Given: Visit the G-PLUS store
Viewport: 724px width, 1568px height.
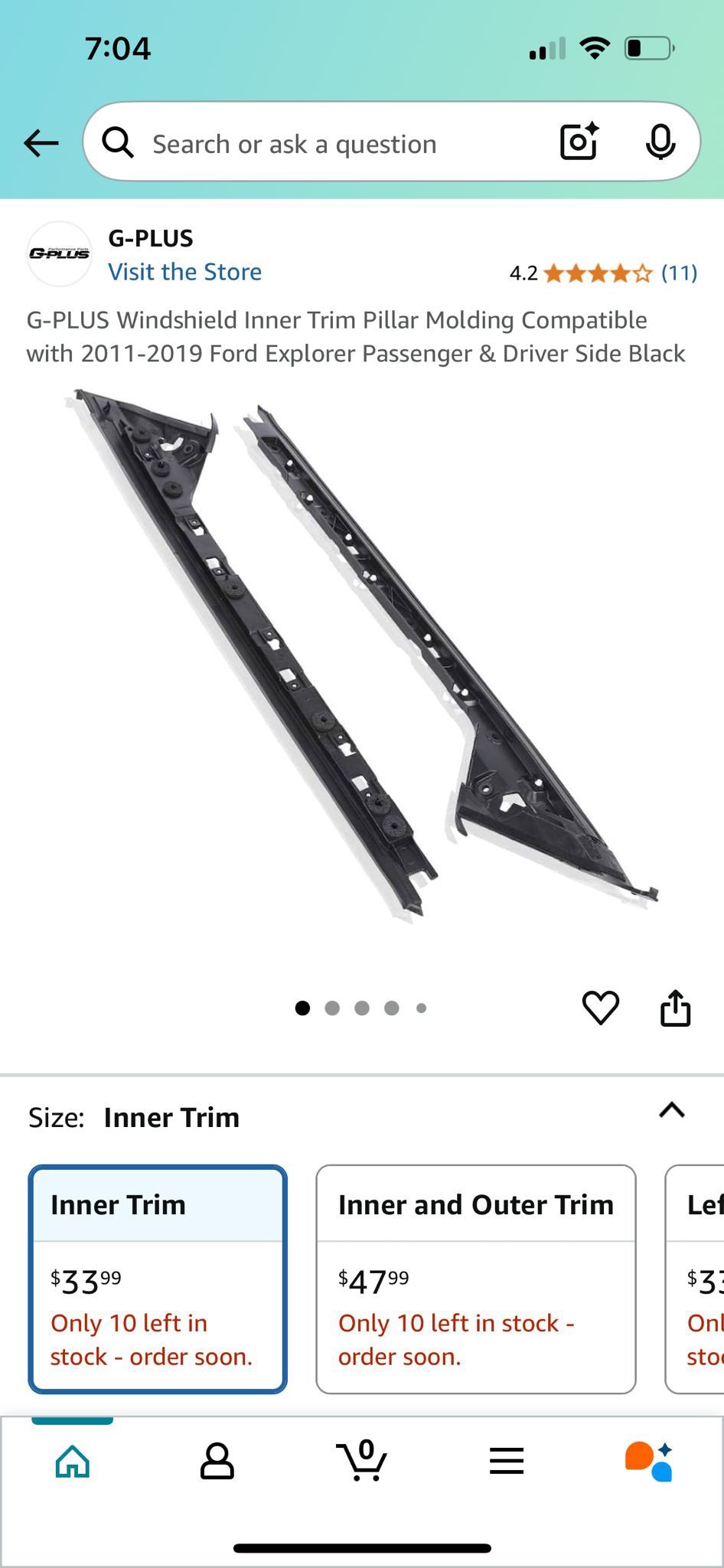Looking at the screenshot, I should click(x=184, y=272).
